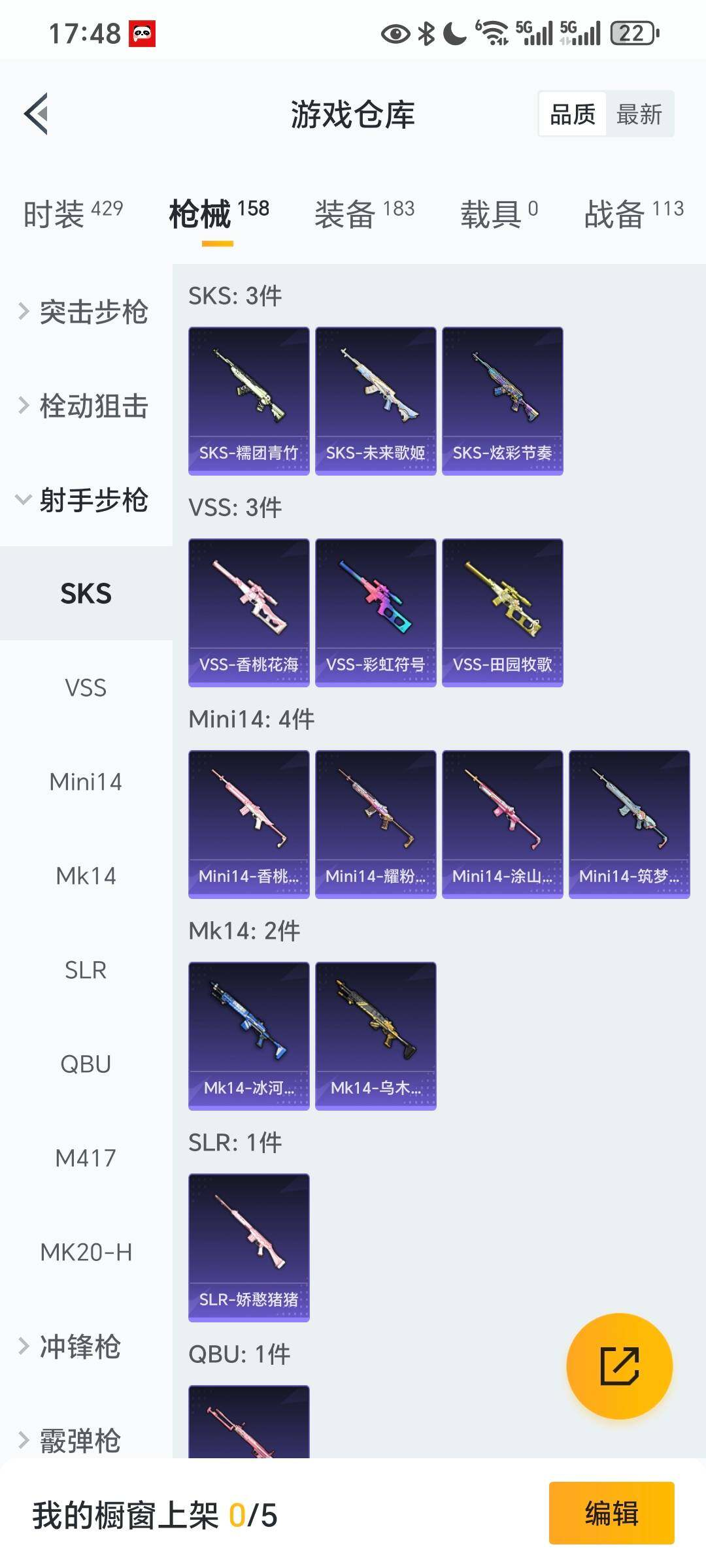Tap the orange floating share button
706x1568 pixels.
(x=619, y=1366)
